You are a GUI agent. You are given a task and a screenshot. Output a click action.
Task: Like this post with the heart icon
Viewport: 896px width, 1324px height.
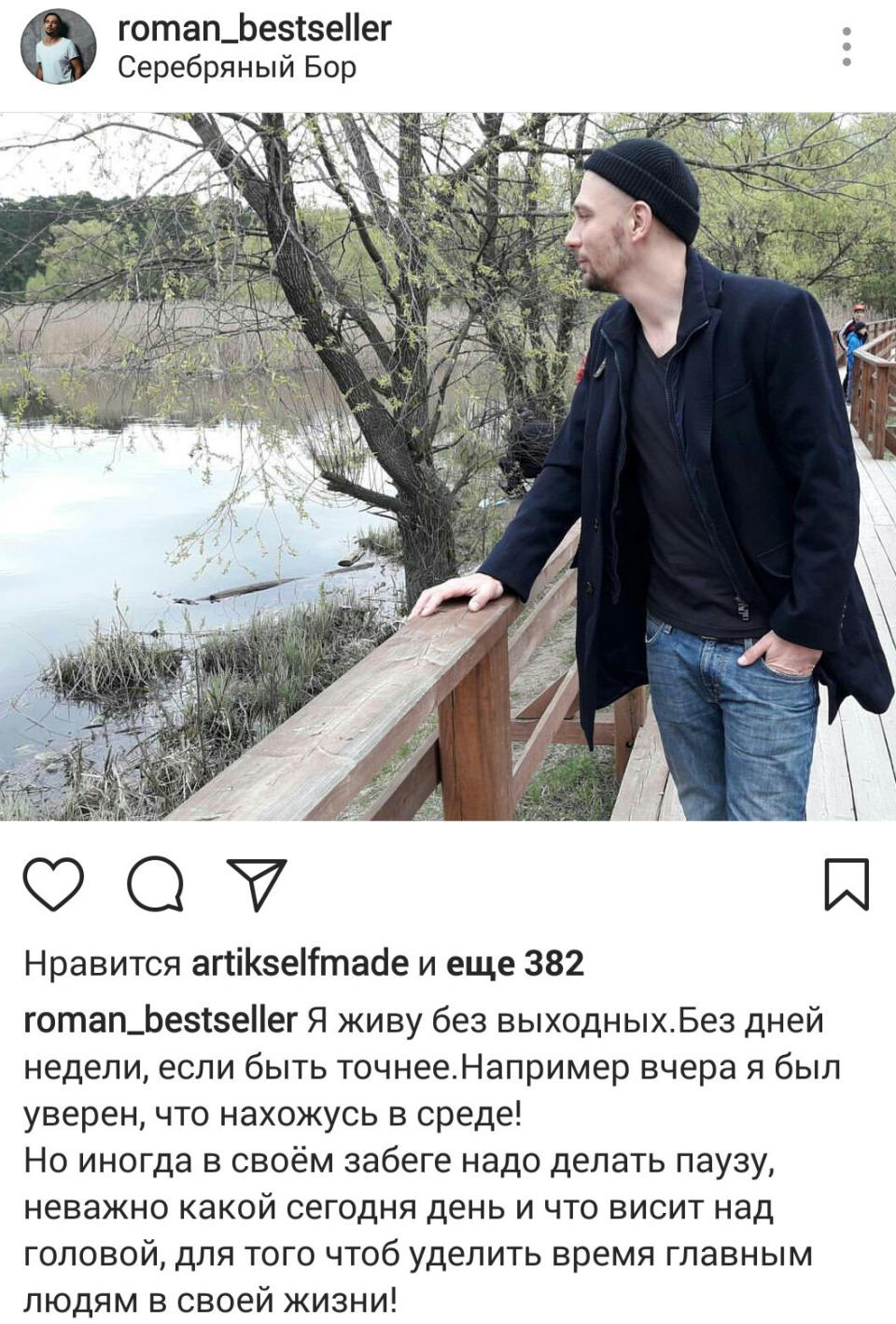(53, 884)
